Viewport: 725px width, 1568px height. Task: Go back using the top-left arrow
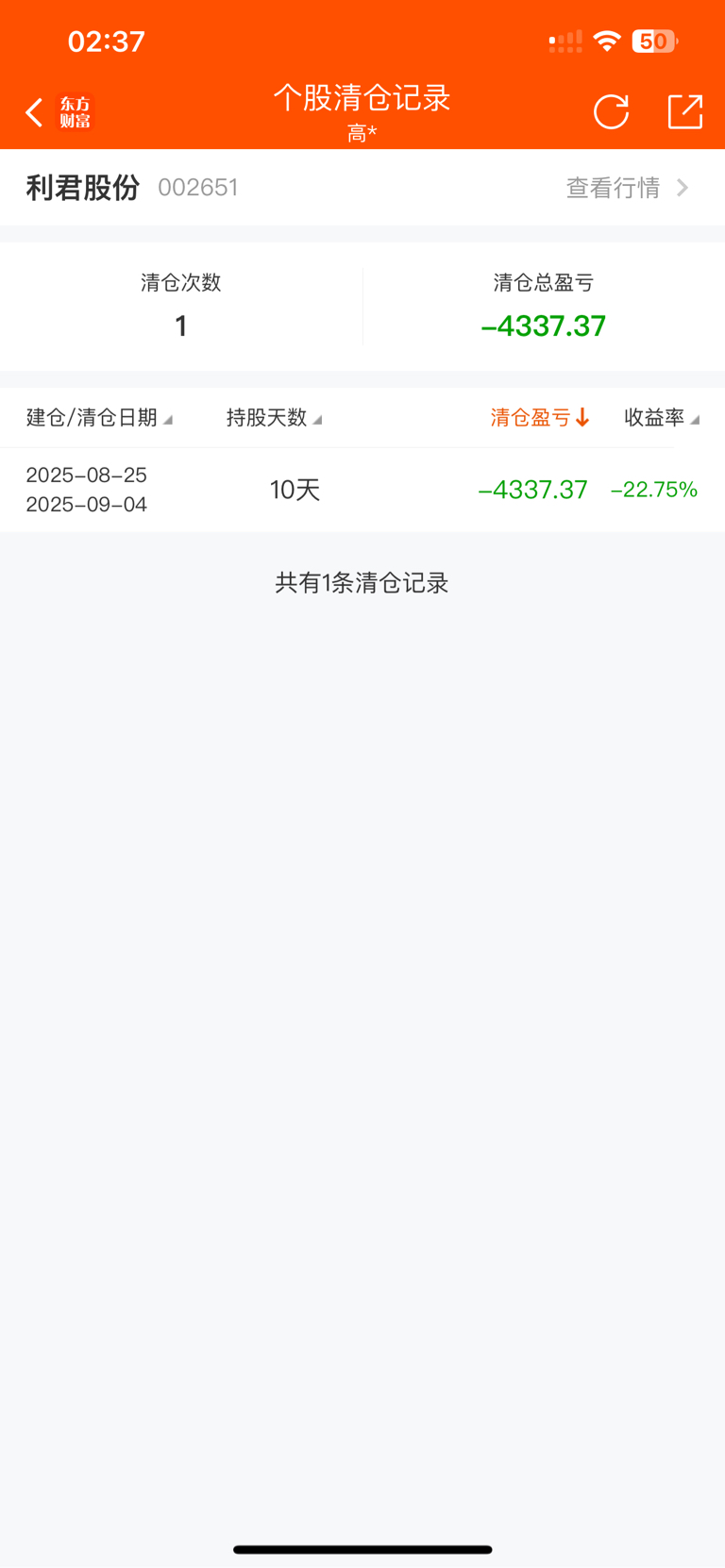35,112
